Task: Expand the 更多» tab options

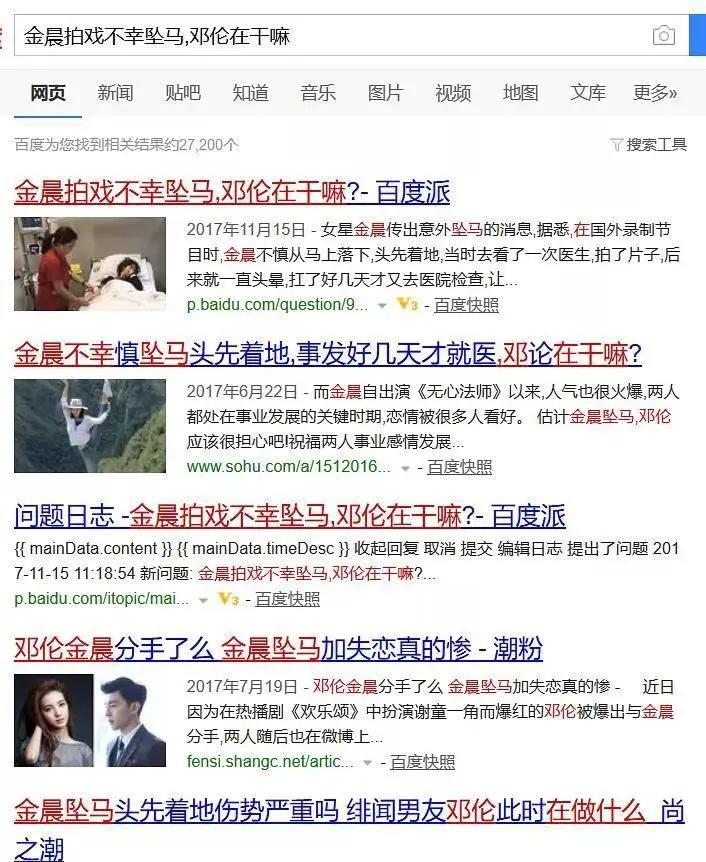Action: [x=655, y=93]
